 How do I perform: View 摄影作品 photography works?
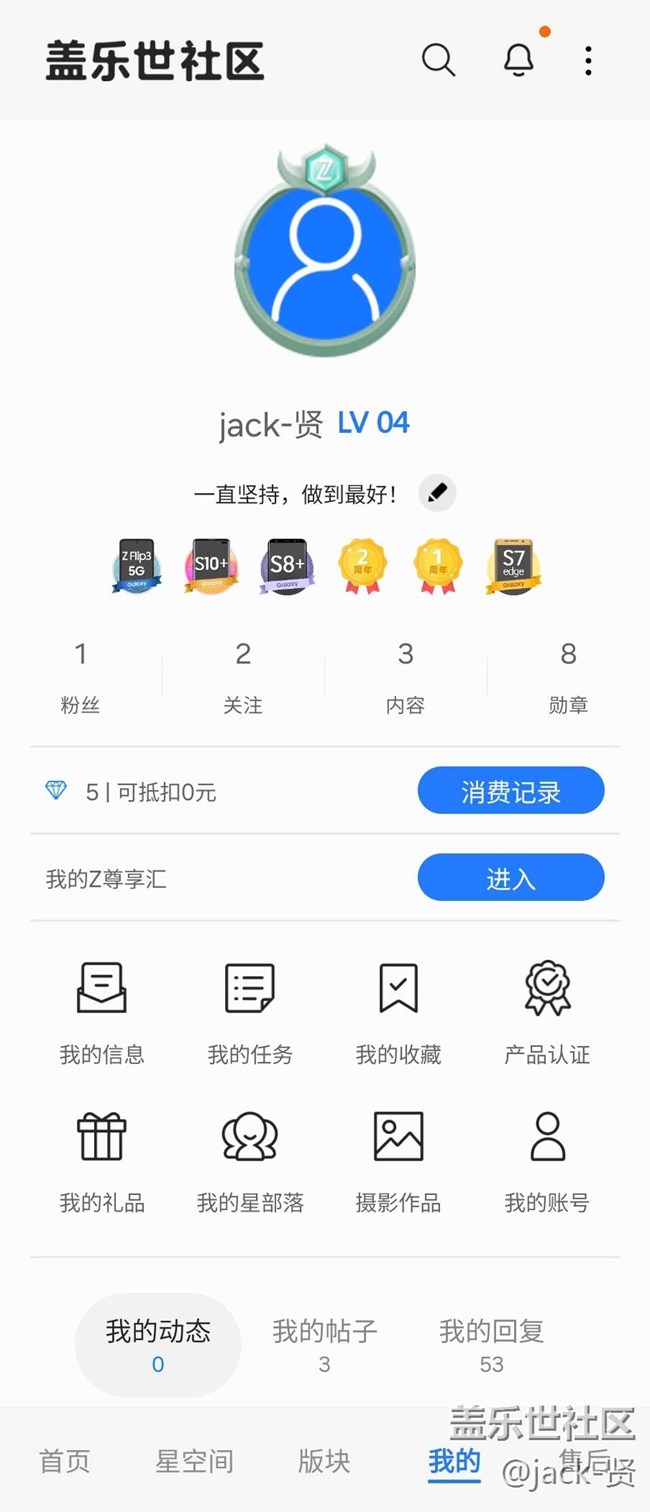[398, 1160]
